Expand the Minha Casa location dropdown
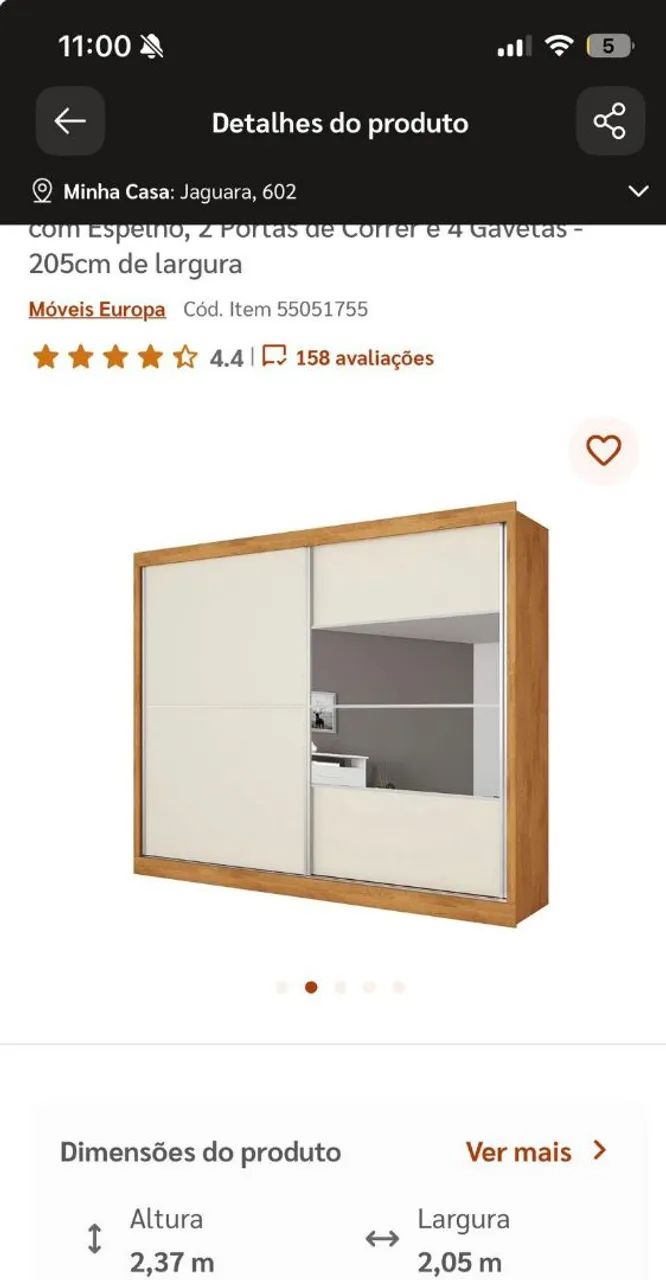The width and height of the screenshot is (666, 1280). point(638,191)
